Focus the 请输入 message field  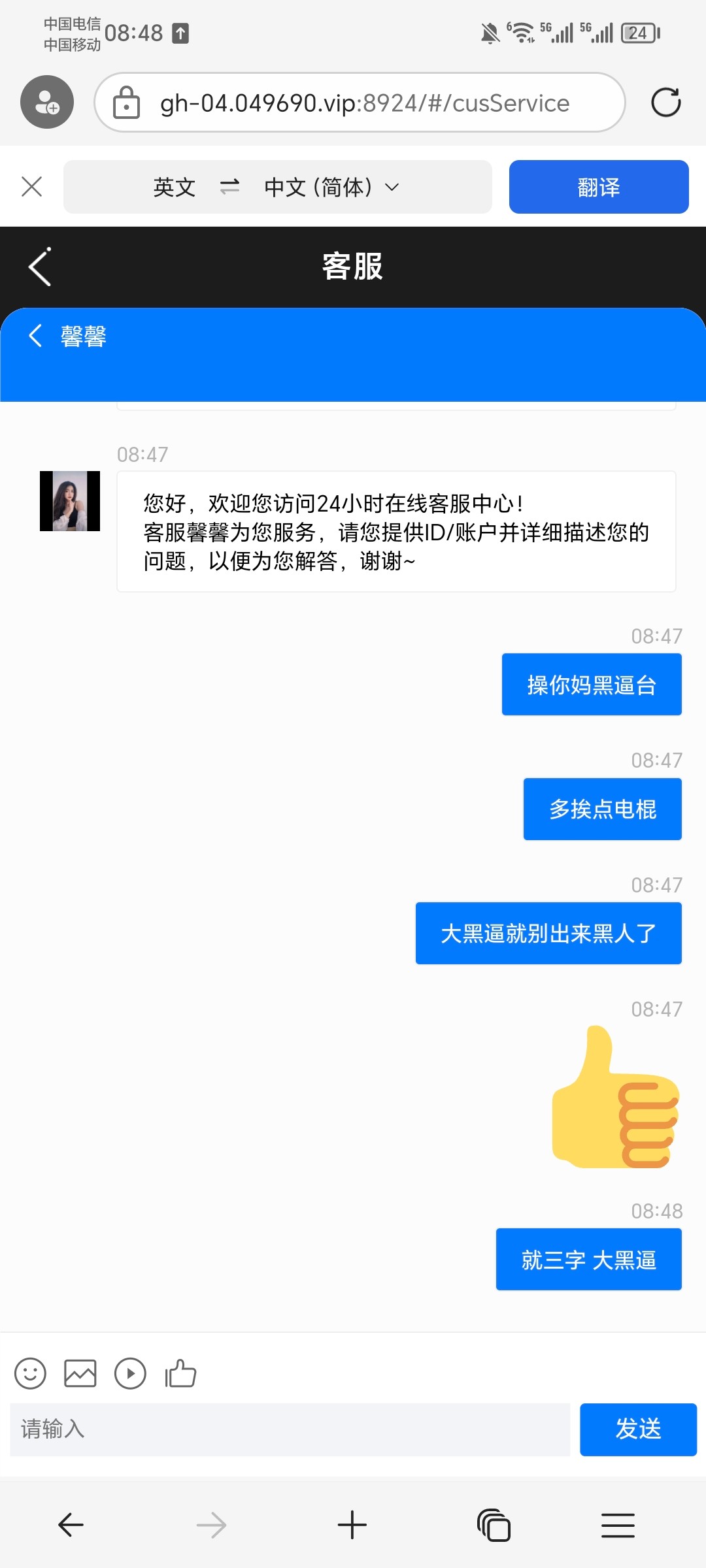(290, 1429)
